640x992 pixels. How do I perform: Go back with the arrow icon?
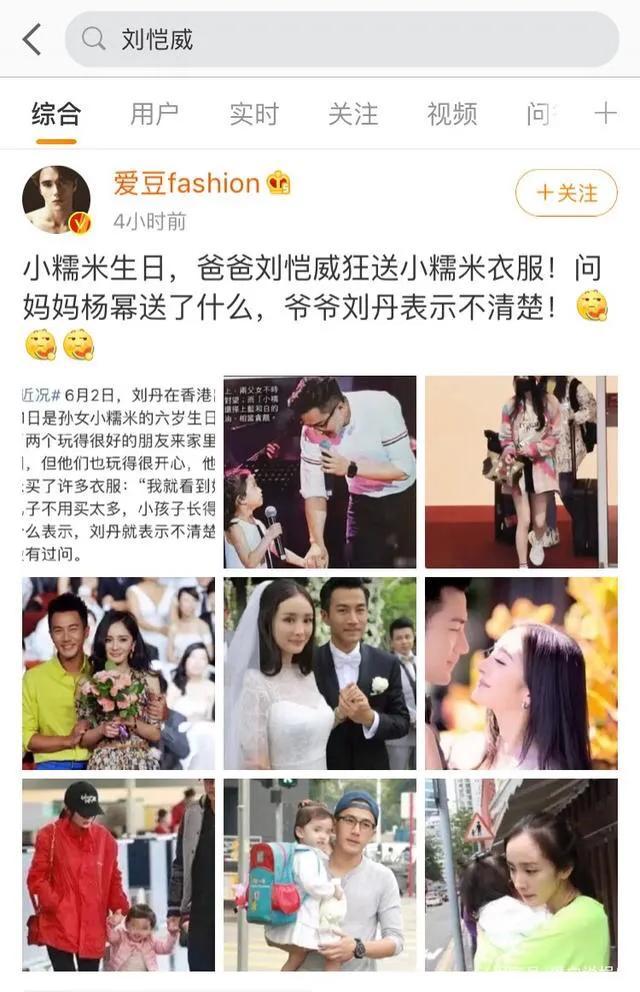[32, 40]
